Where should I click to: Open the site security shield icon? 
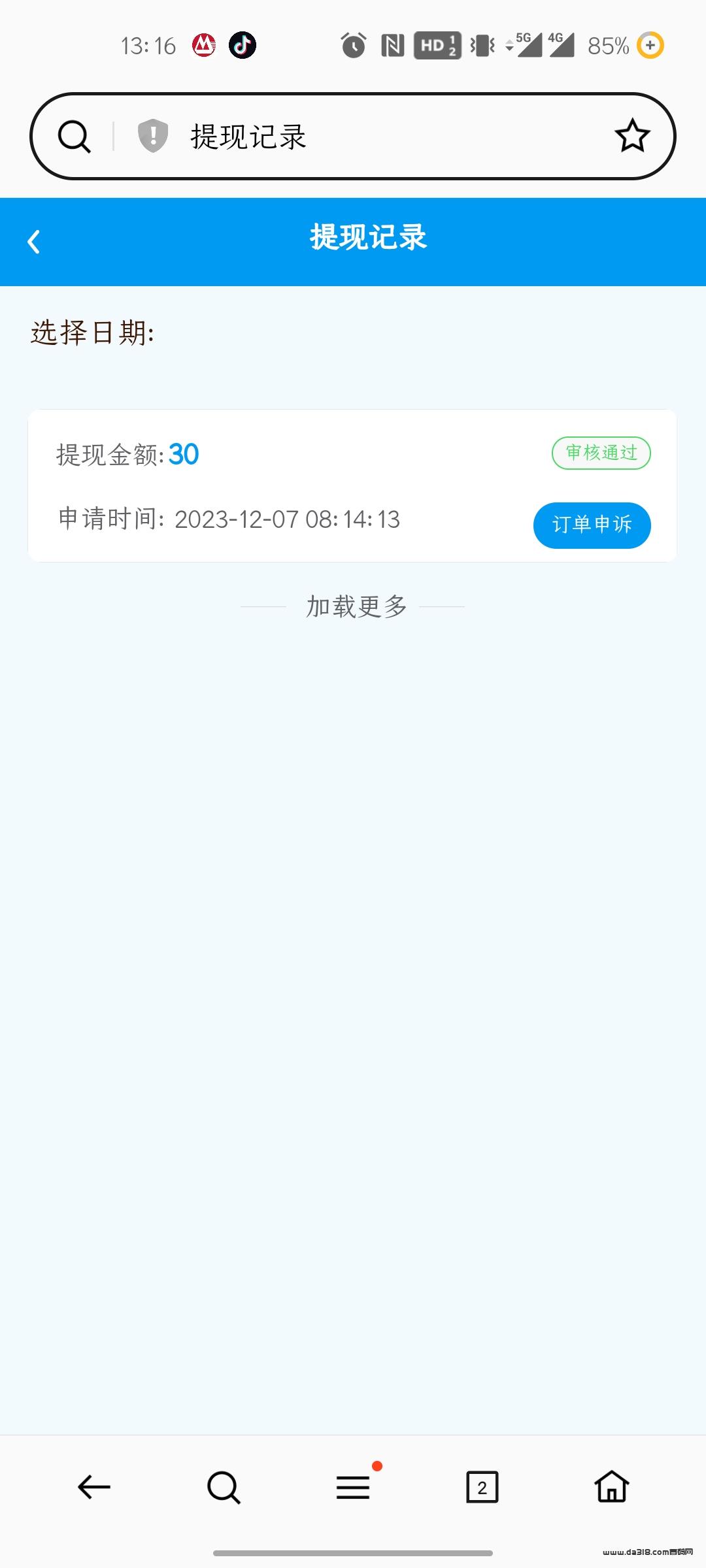pos(153,136)
